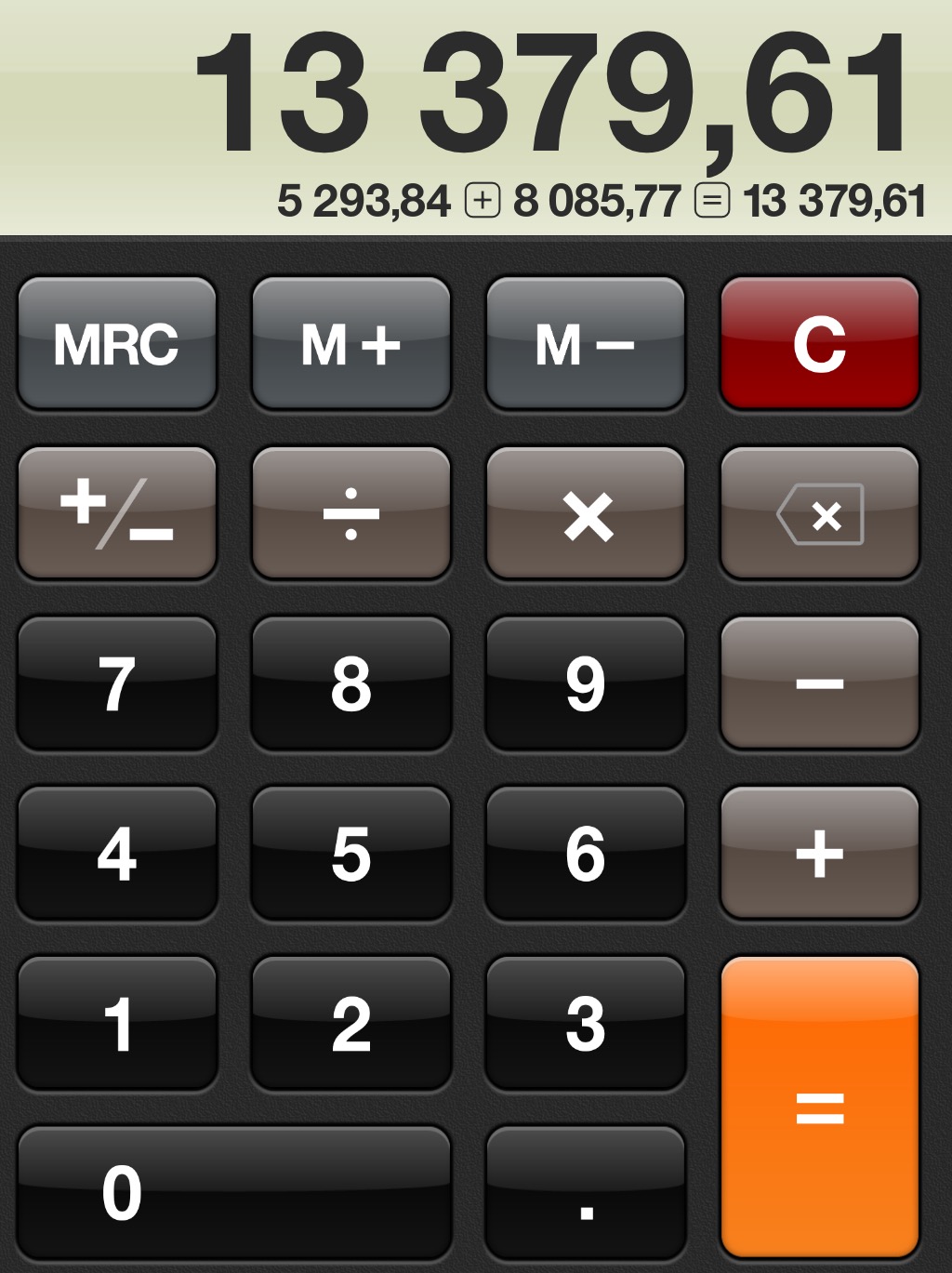This screenshot has height=1273, width=952.
Task: Enter the digit 0
Action: click(x=234, y=1193)
